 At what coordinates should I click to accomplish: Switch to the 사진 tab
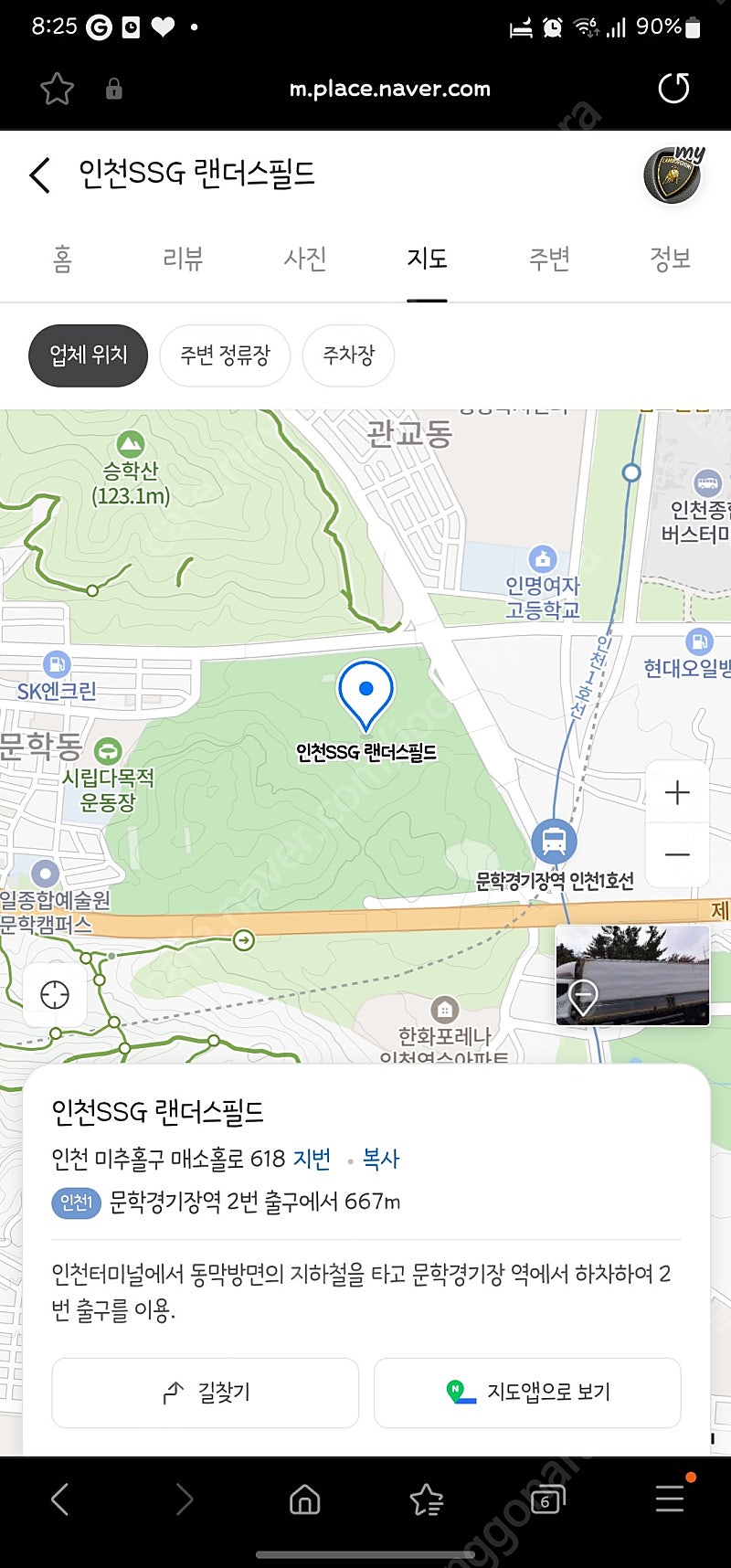[x=305, y=260]
